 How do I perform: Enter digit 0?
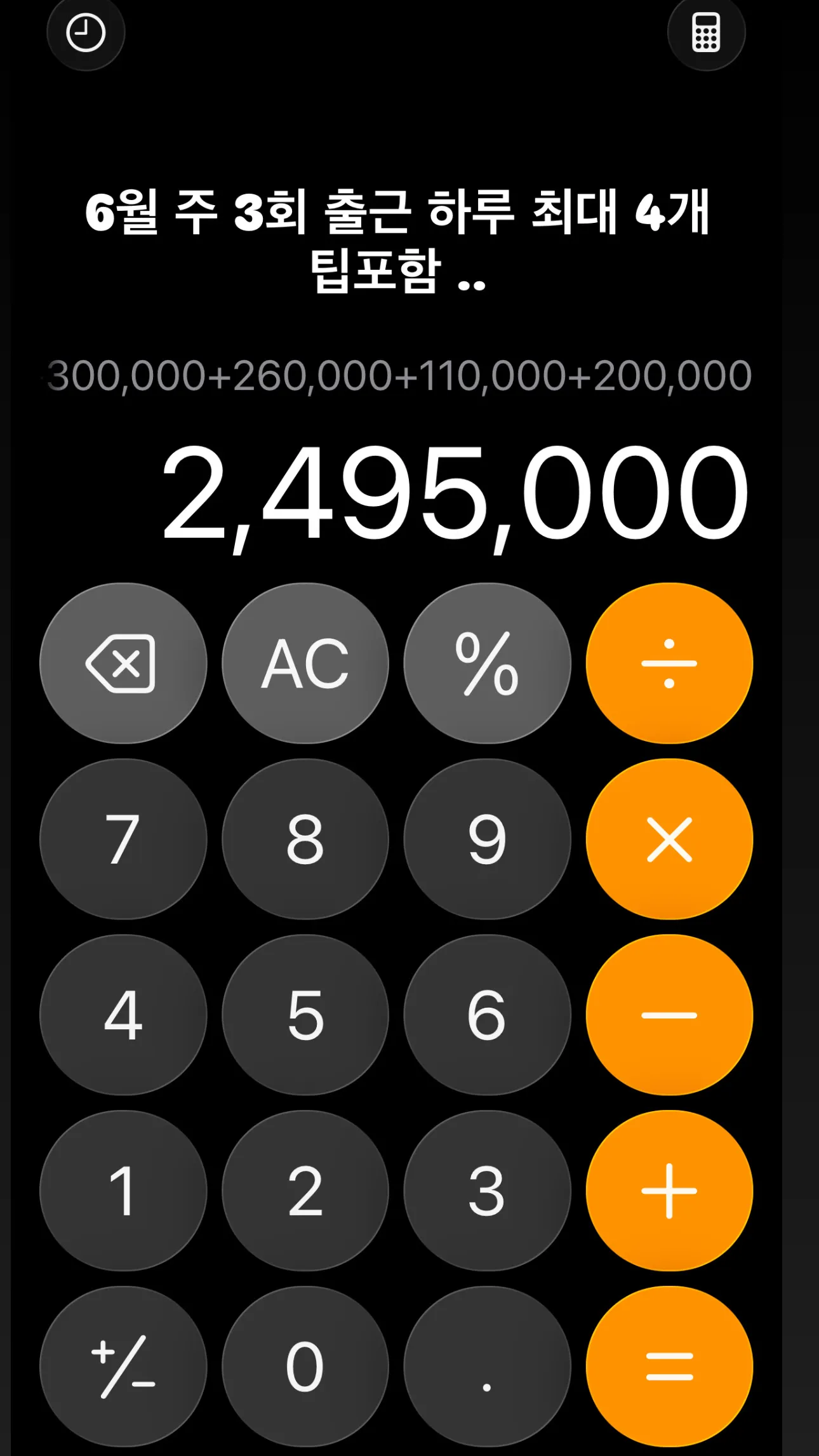[305, 1367]
